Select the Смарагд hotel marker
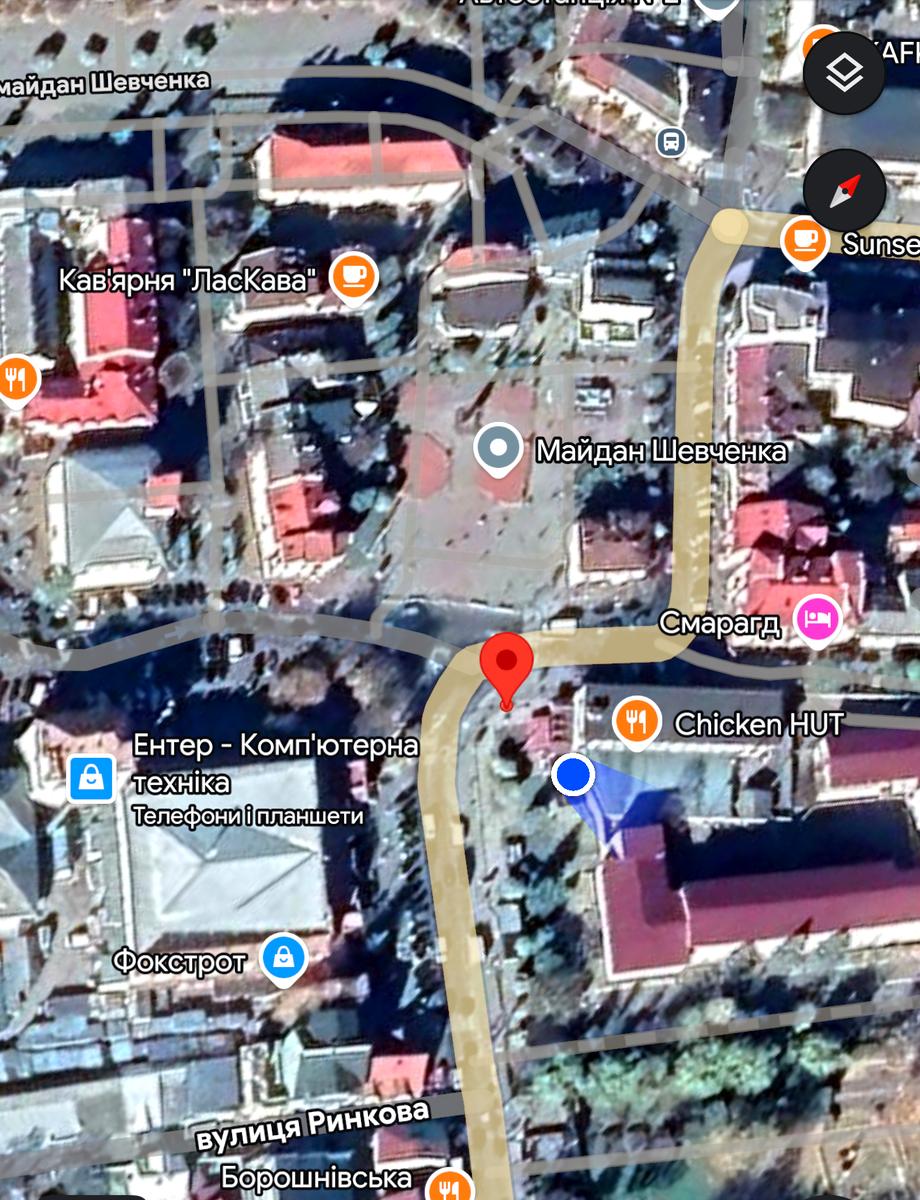This screenshot has width=920, height=1200. [x=817, y=618]
